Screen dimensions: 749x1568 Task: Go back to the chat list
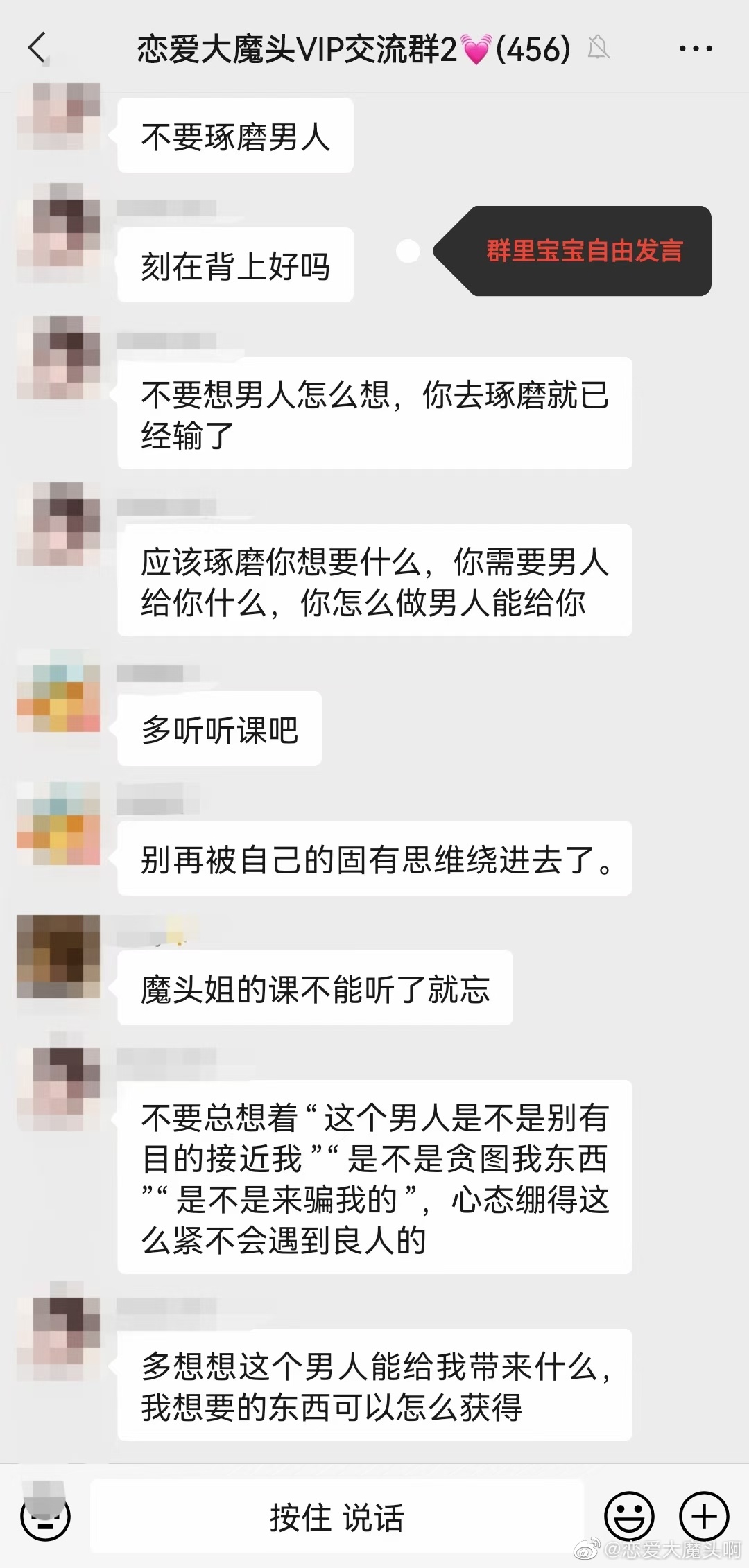(38, 49)
